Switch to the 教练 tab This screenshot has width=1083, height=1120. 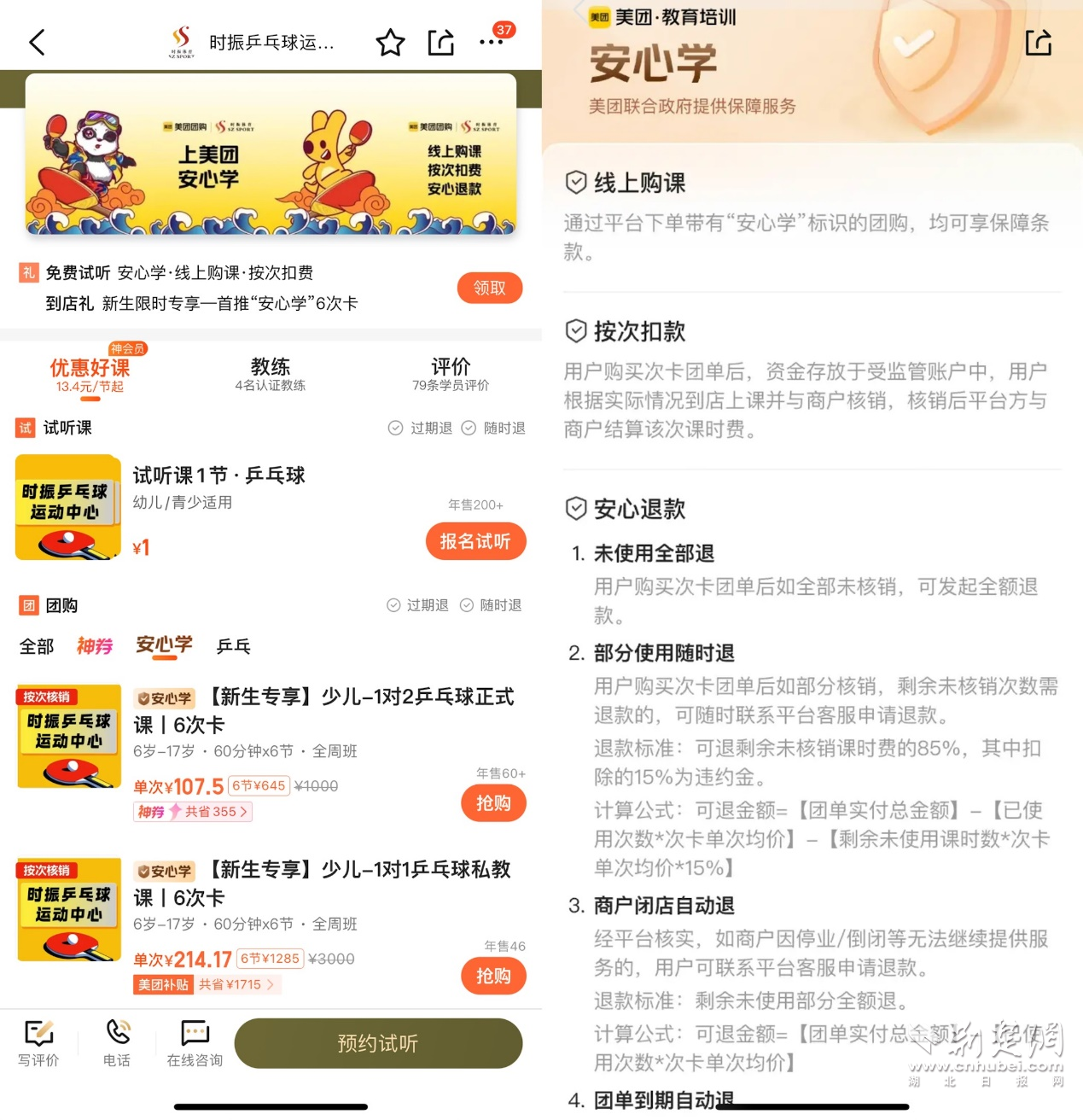coord(270,374)
